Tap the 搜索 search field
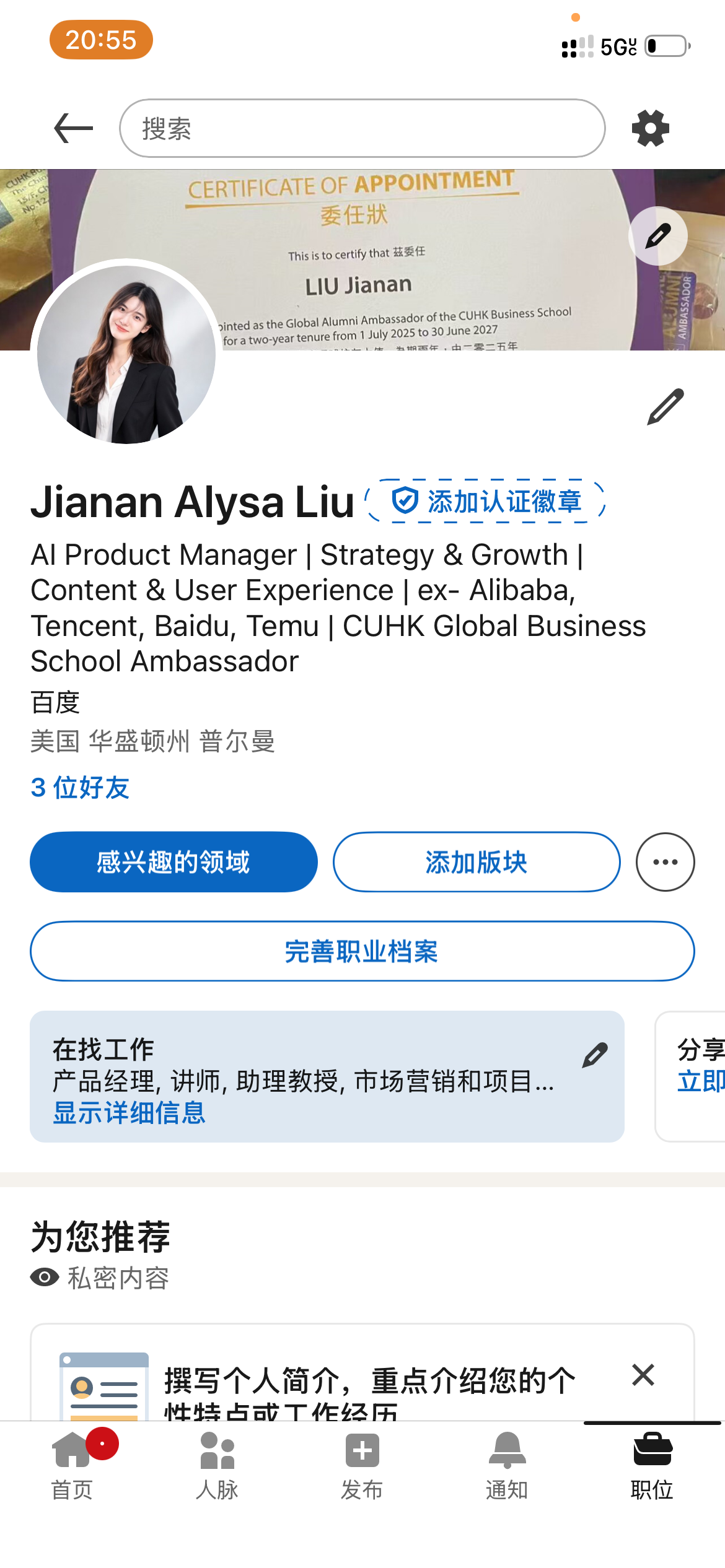 362,128
